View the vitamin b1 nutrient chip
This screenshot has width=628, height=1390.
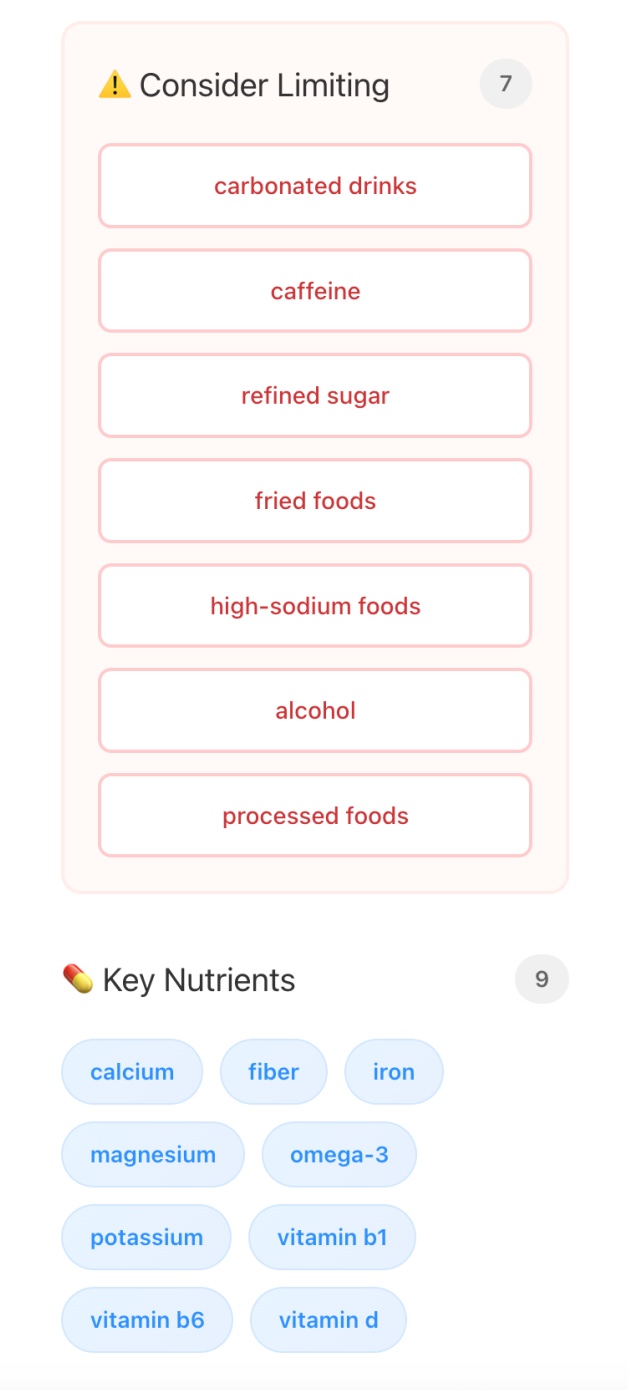click(x=332, y=1237)
